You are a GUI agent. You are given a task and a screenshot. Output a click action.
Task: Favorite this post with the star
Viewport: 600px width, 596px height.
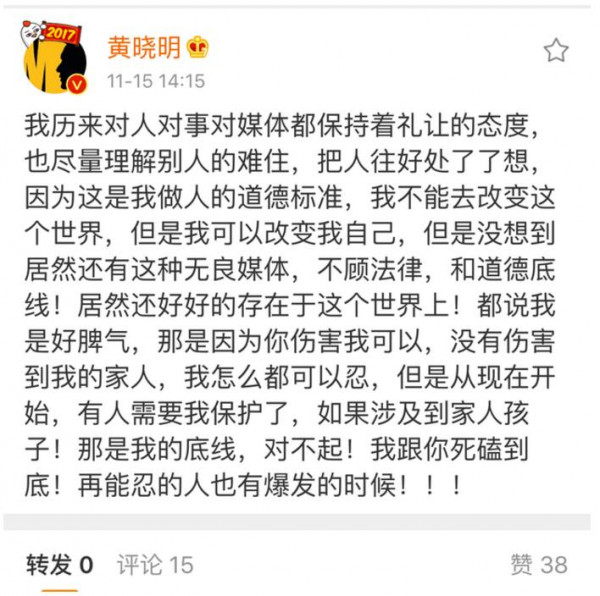[556, 50]
